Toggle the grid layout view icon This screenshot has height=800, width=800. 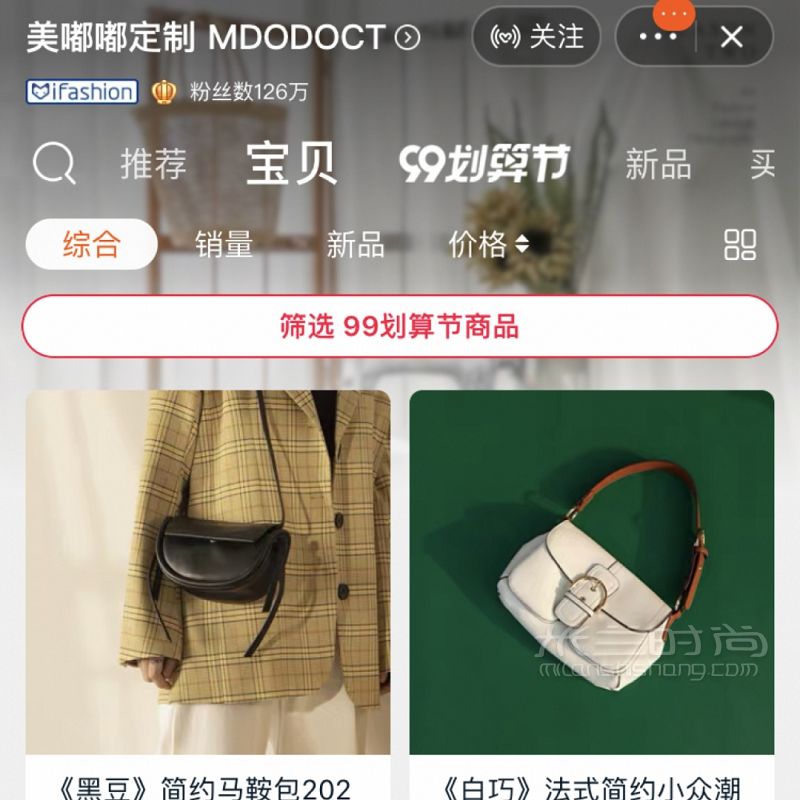(740, 244)
